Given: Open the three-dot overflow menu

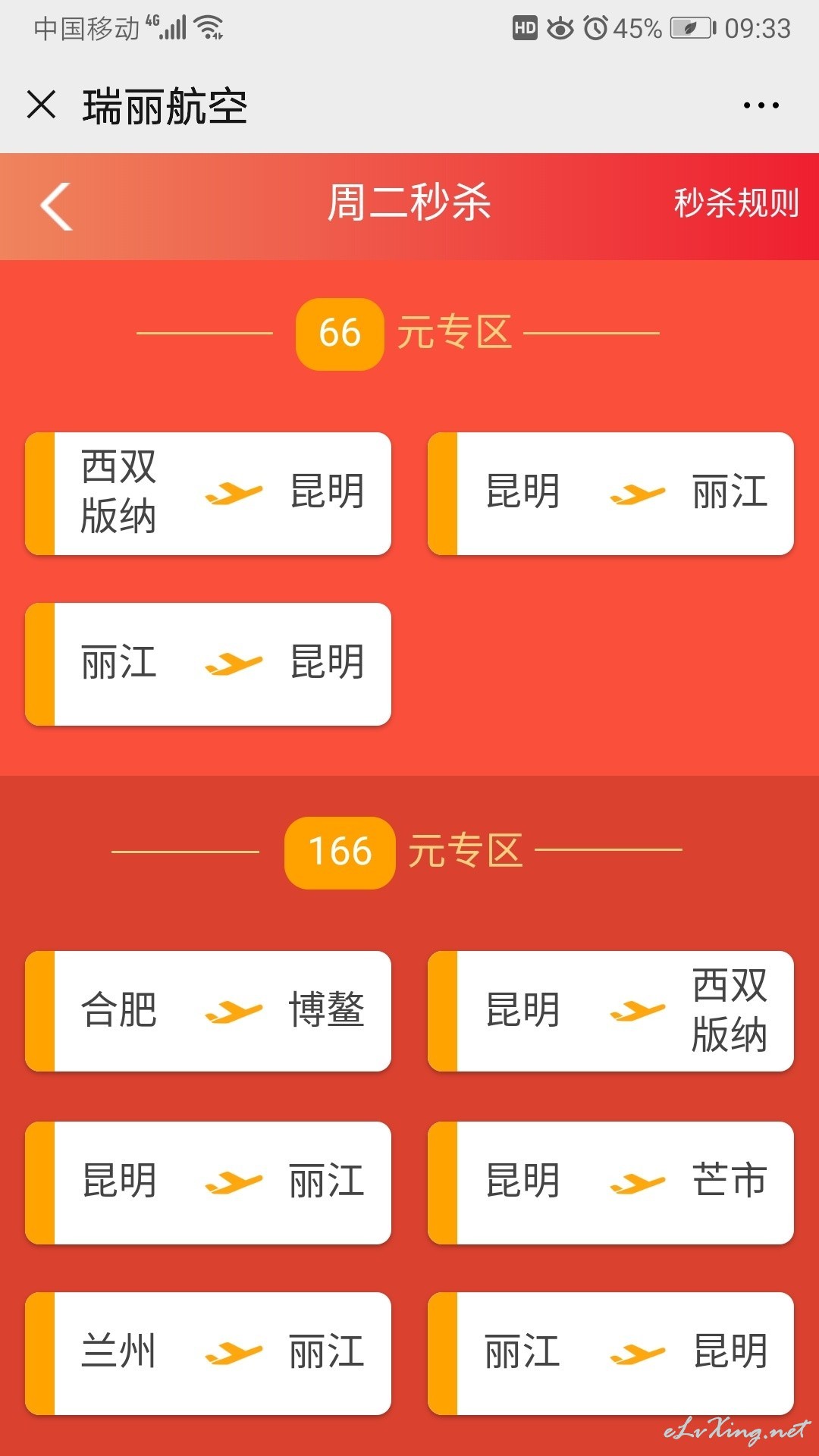Looking at the screenshot, I should coord(761,105).
